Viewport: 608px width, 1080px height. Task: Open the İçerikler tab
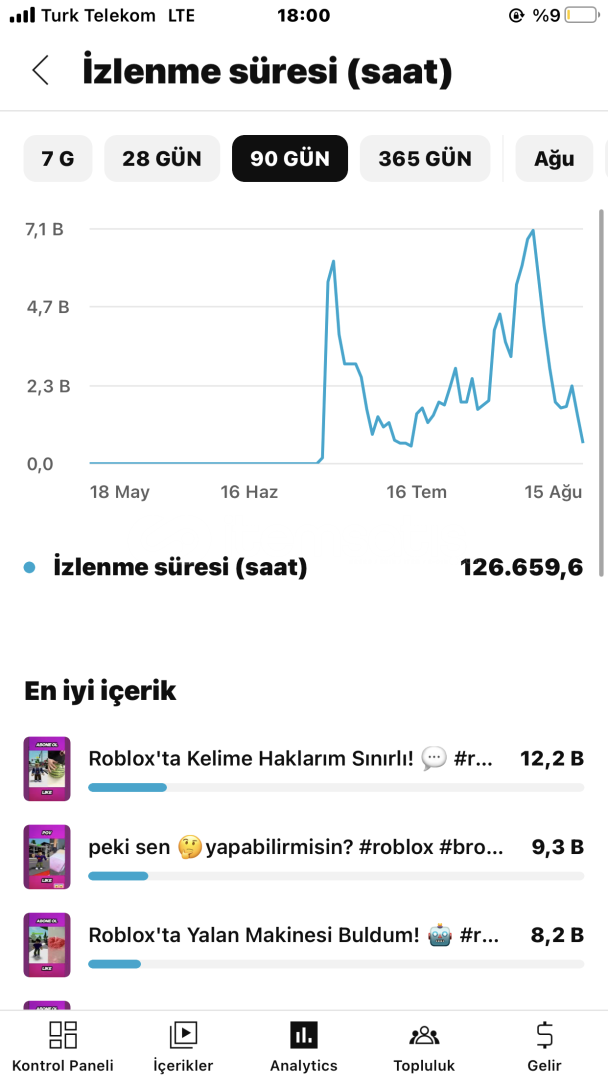pos(183,1046)
